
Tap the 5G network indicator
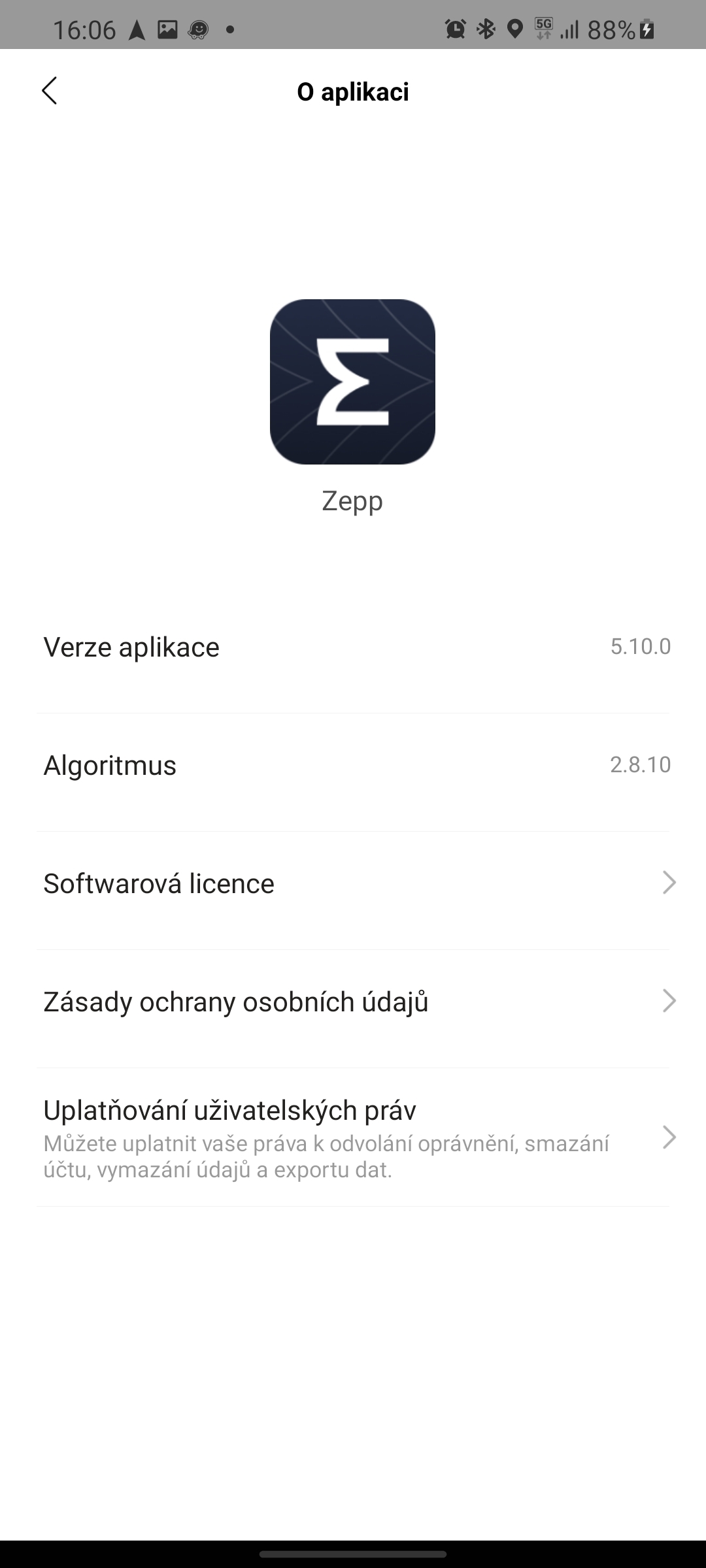545,29
